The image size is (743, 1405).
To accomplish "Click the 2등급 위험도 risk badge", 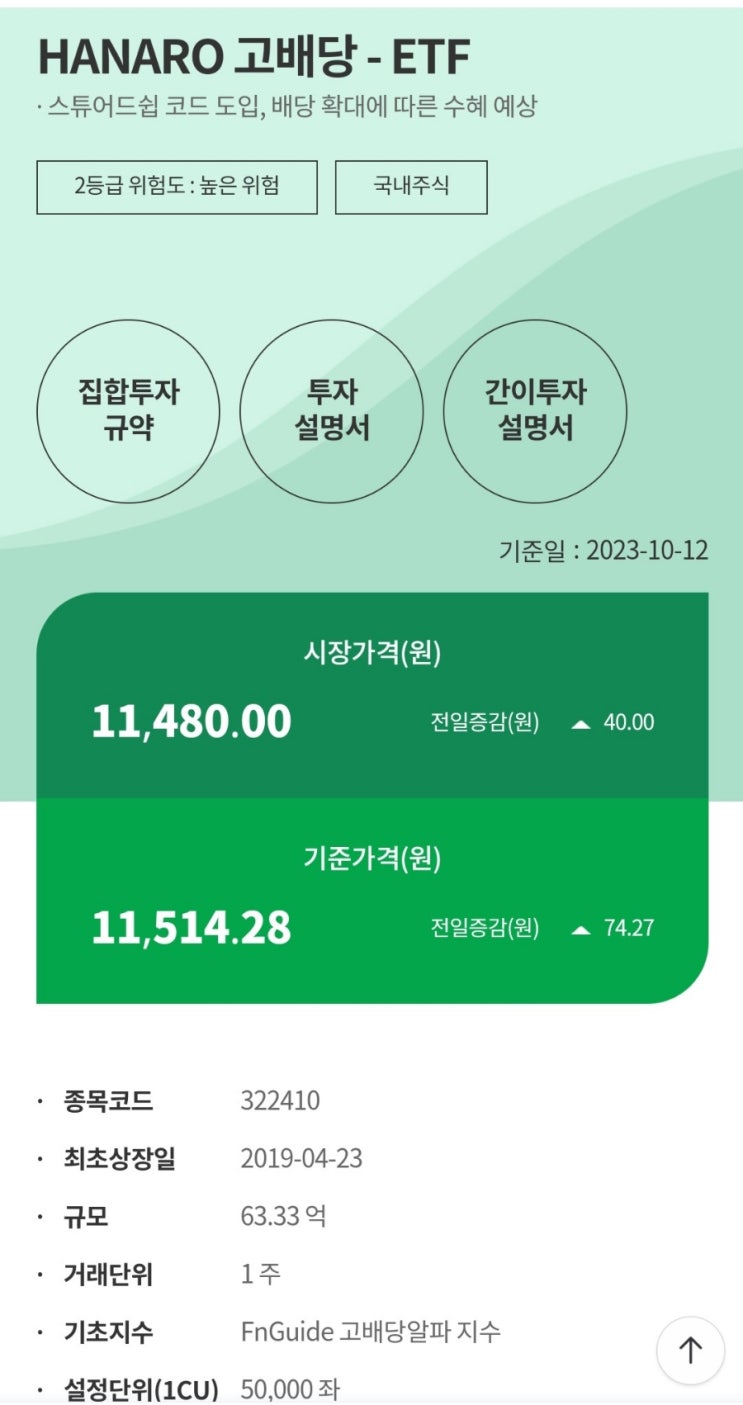I will [176, 186].
